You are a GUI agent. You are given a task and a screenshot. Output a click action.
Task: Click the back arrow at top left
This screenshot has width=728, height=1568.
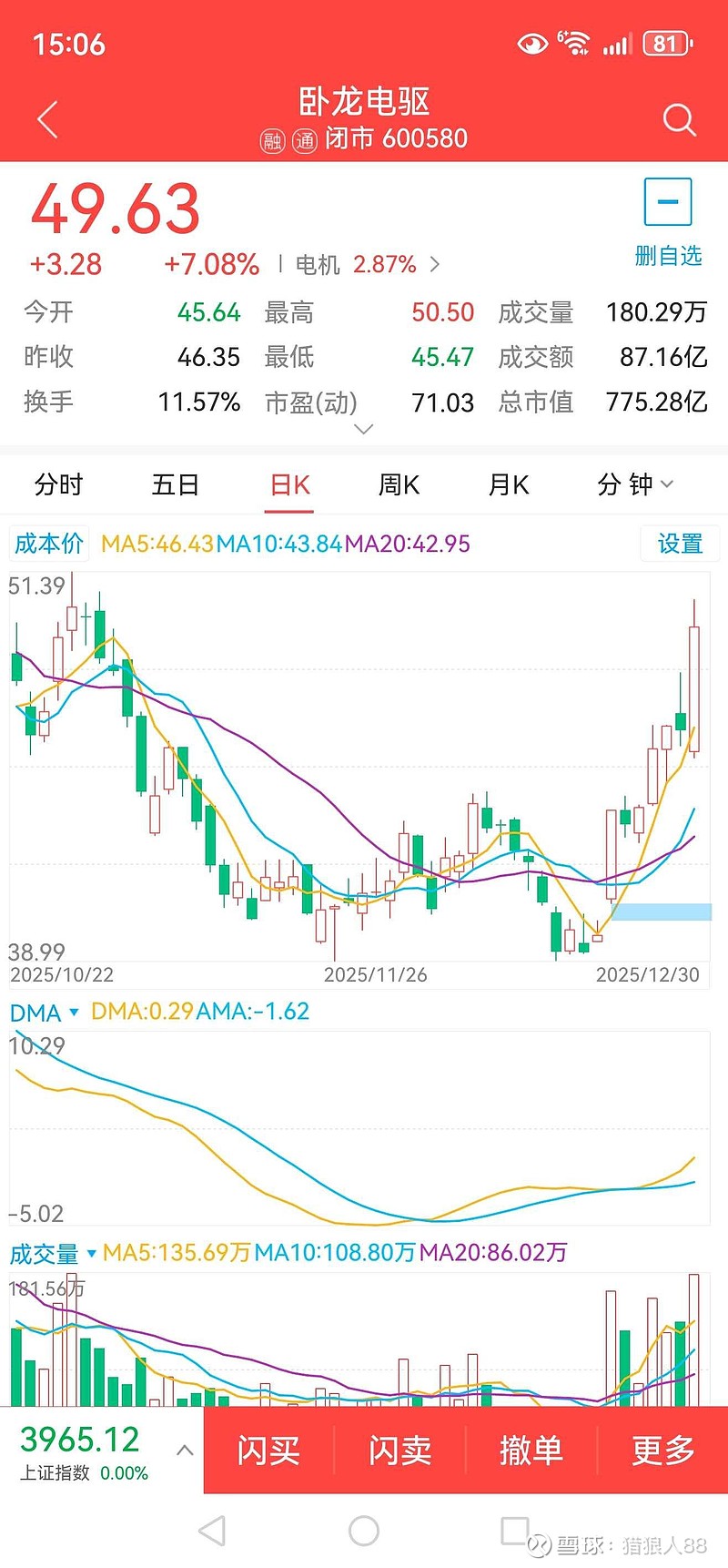pos(46,119)
